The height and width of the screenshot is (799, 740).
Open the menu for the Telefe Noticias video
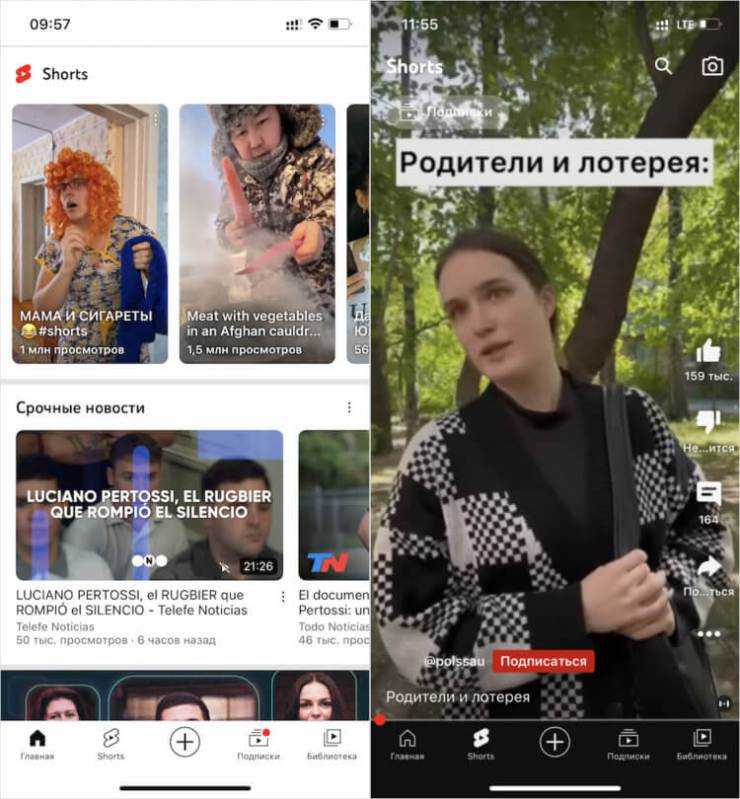(x=282, y=596)
